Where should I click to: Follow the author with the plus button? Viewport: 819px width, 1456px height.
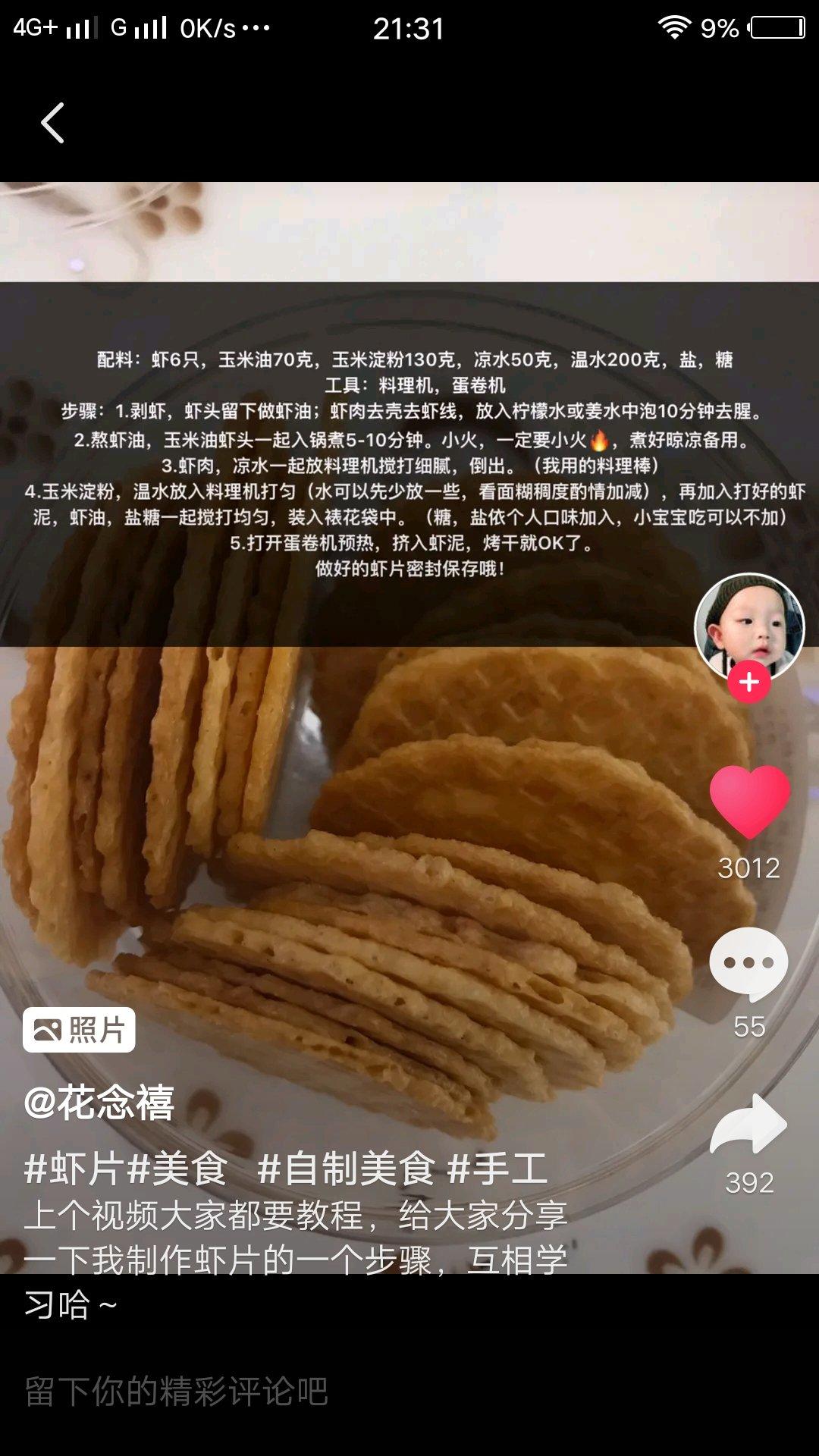749,682
